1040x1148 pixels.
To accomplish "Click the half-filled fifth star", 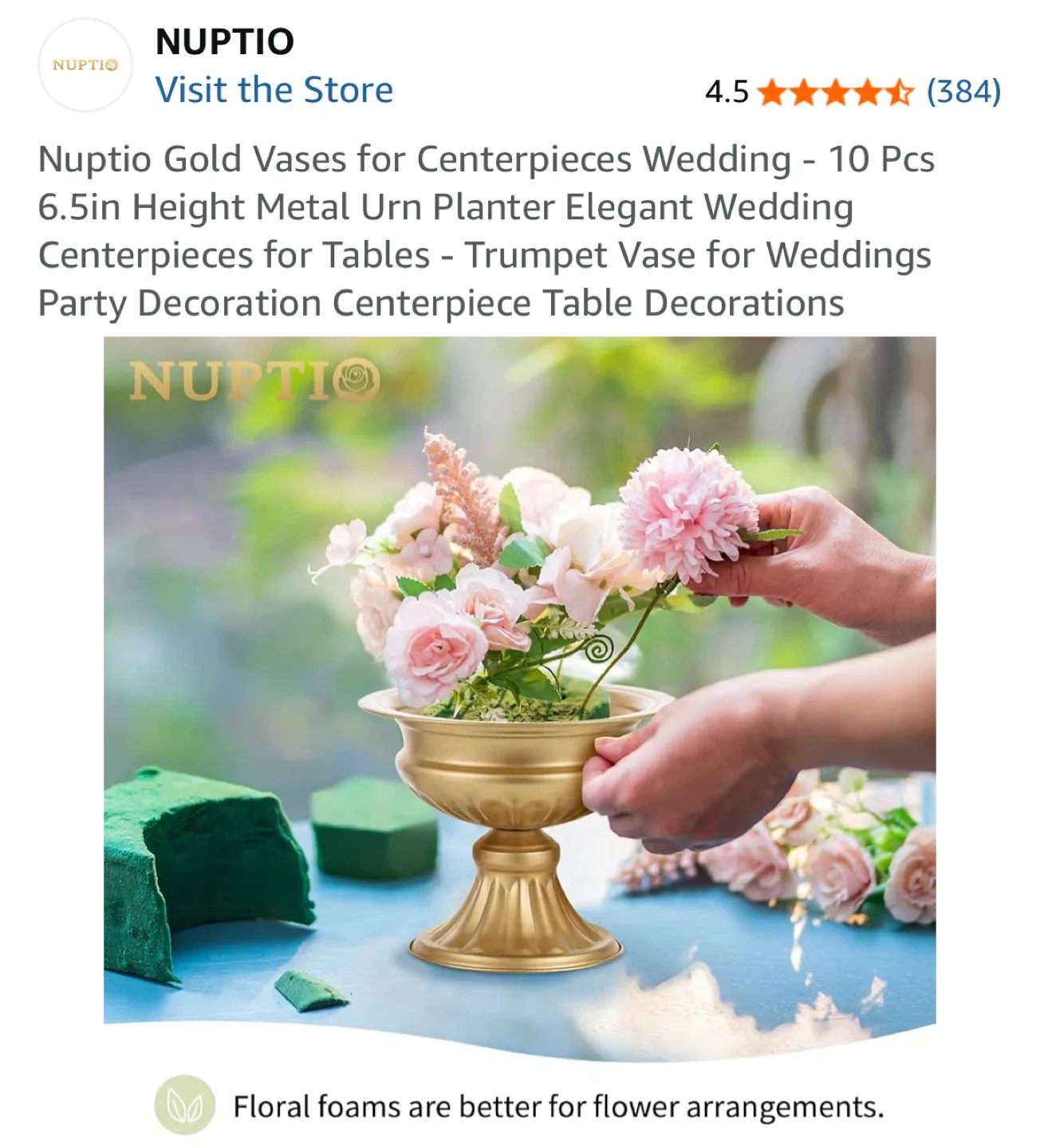I will click(900, 93).
